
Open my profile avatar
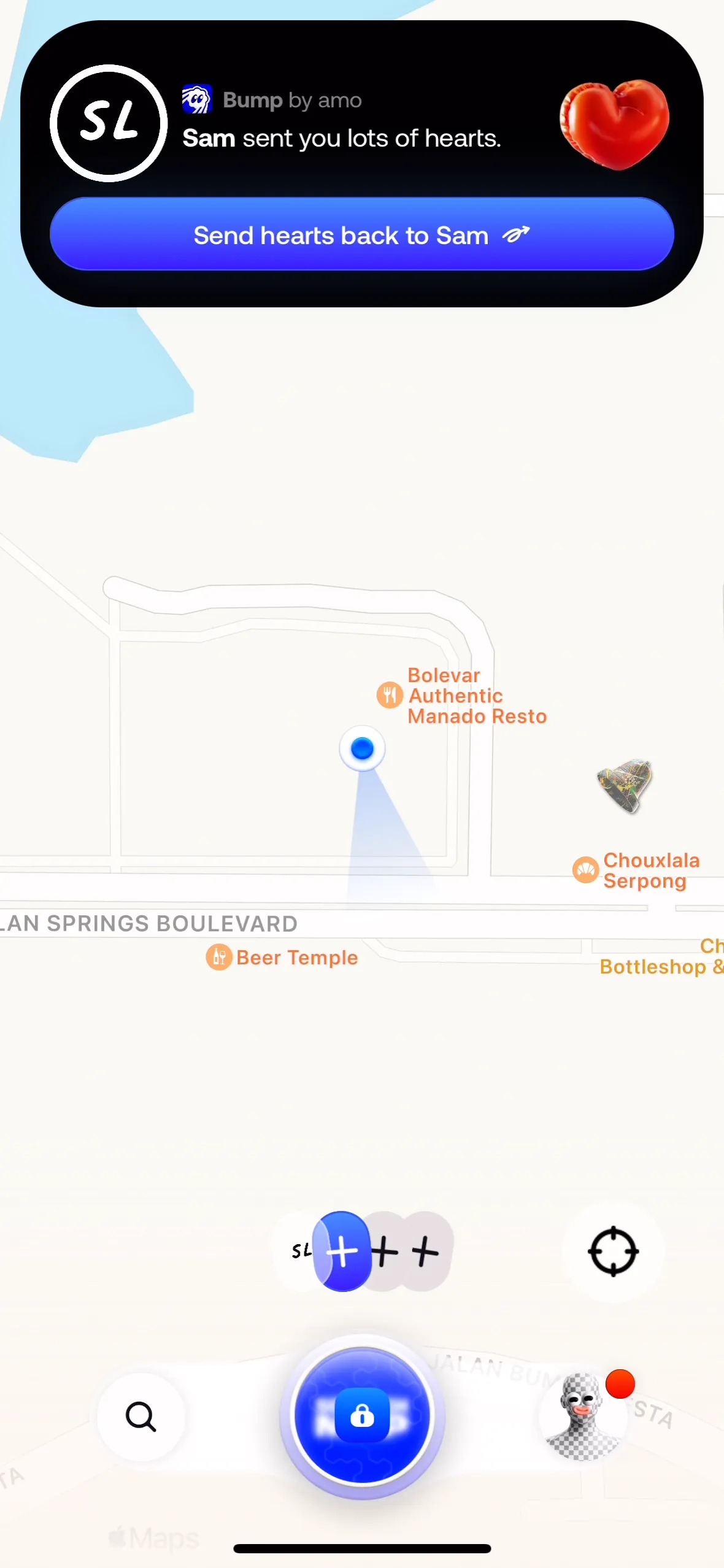click(582, 1416)
